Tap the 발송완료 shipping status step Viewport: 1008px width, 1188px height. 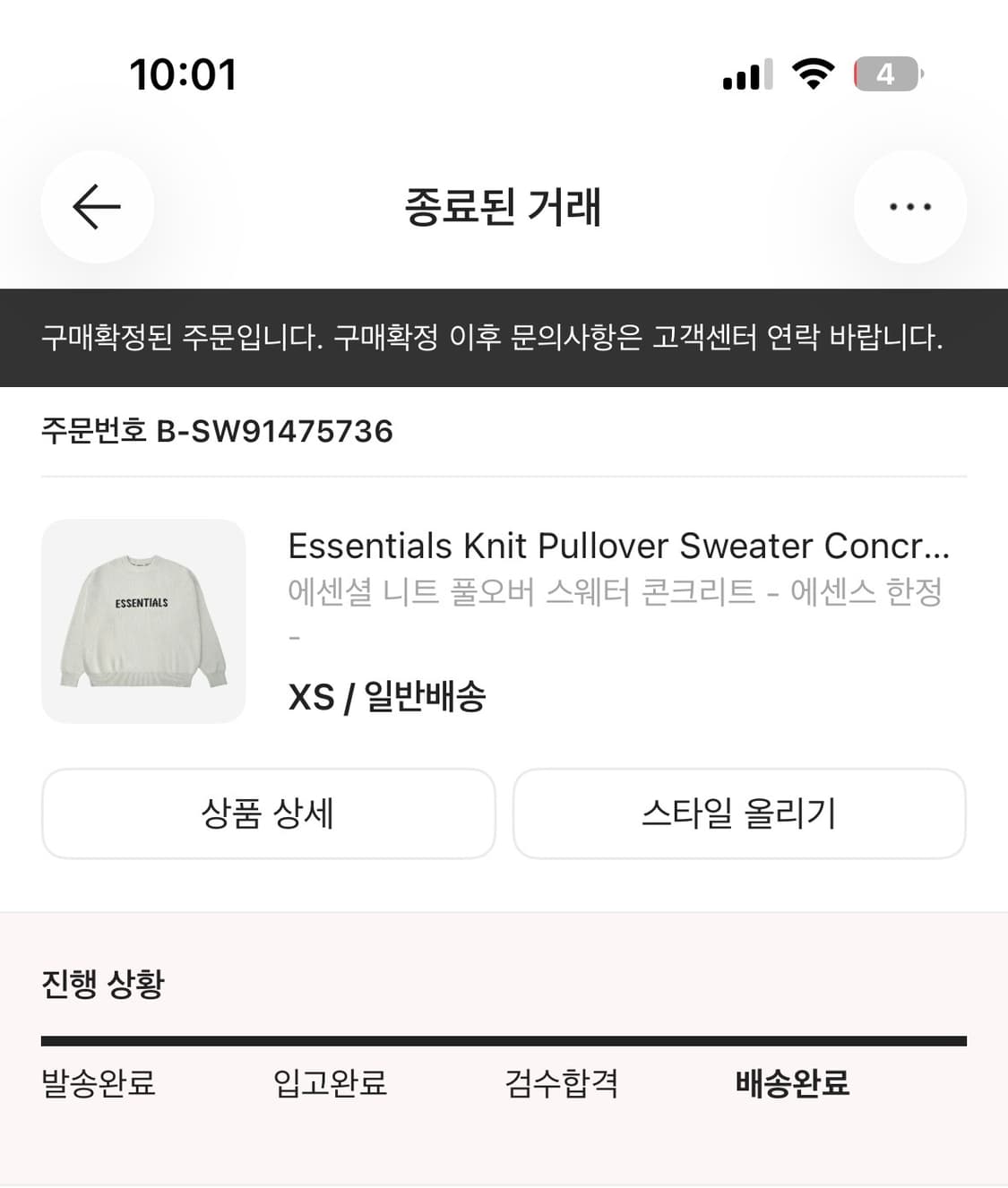[x=99, y=1084]
